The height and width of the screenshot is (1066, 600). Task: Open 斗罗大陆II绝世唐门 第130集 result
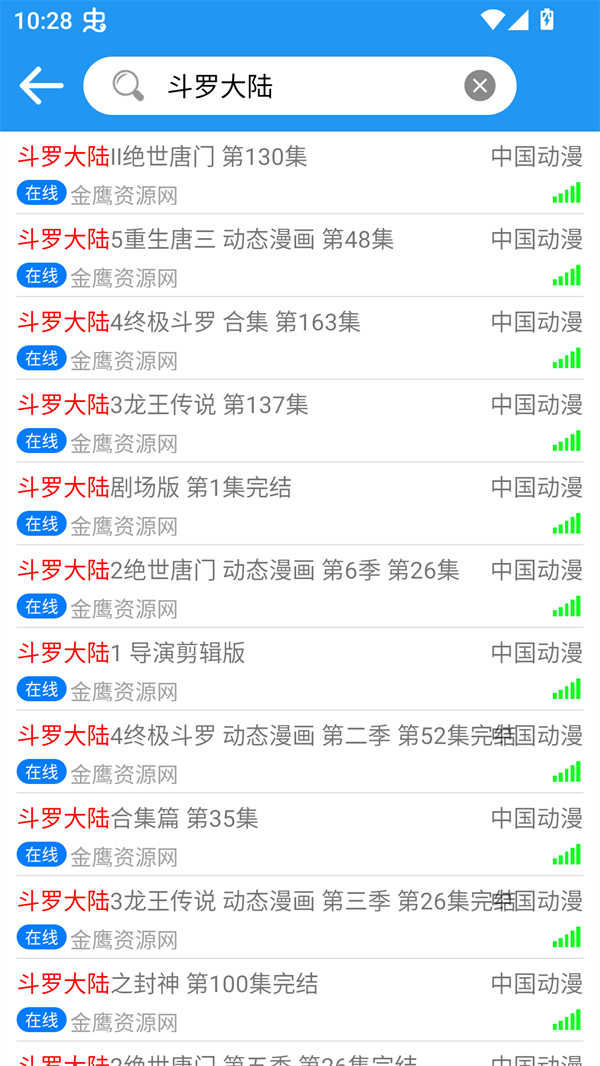click(163, 157)
